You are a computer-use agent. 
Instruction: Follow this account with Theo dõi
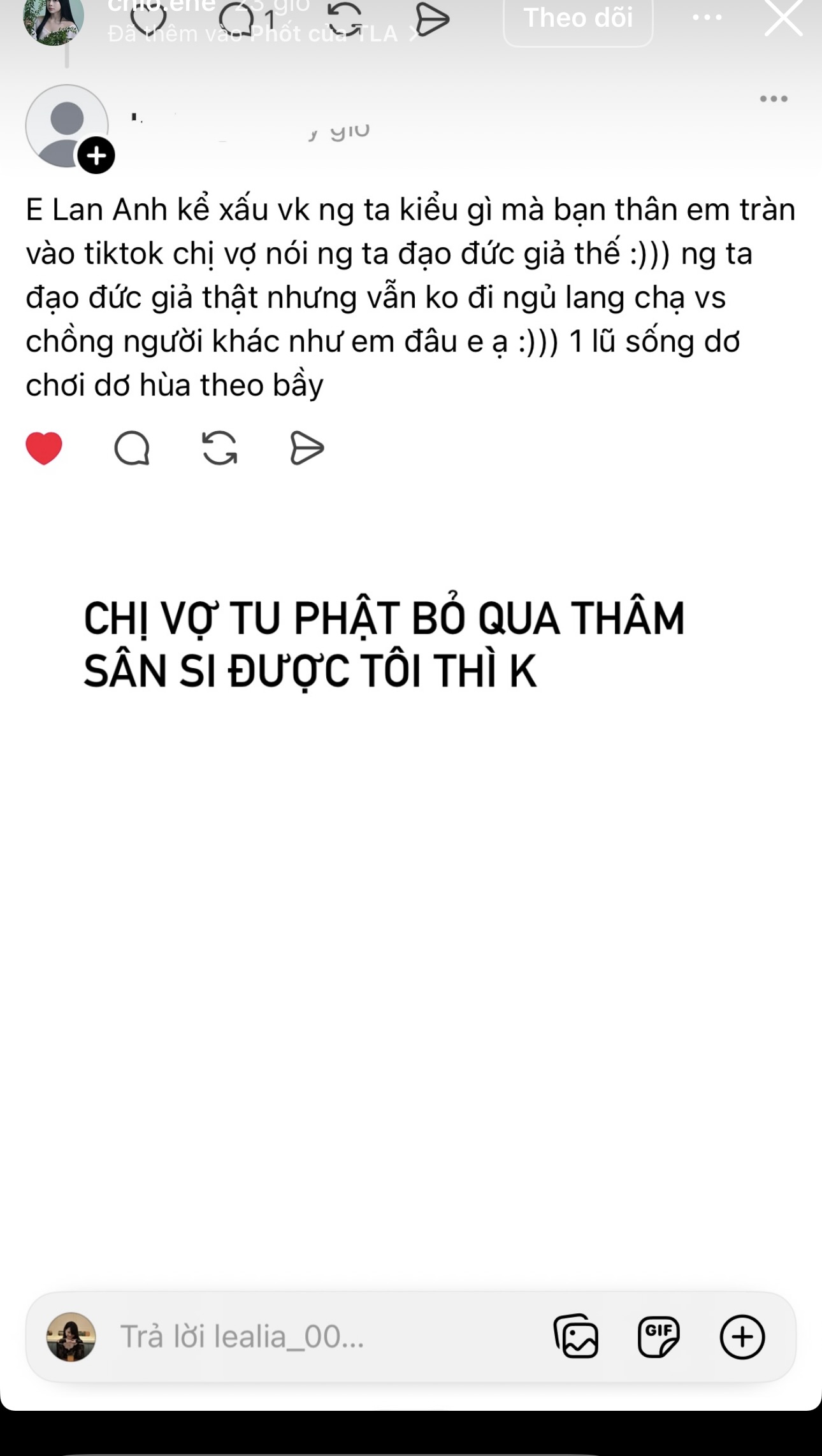tap(577, 19)
